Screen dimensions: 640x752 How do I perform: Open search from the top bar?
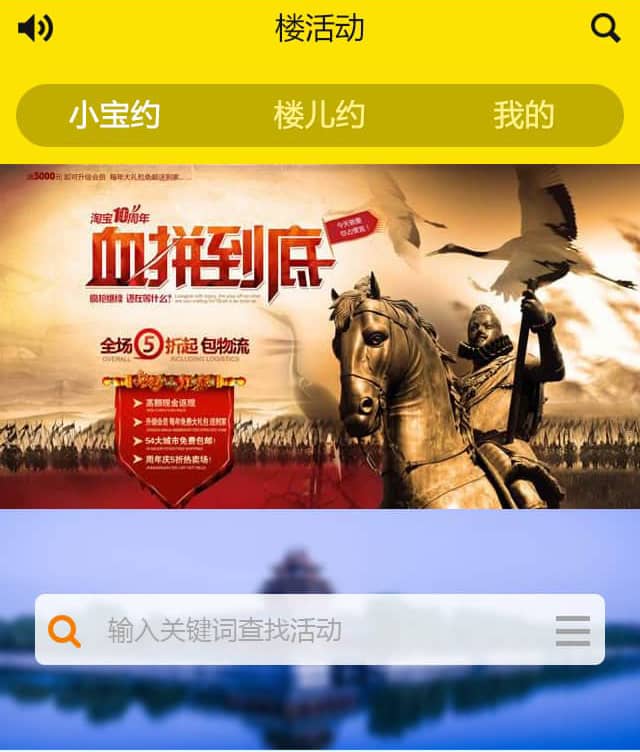(x=605, y=28)
